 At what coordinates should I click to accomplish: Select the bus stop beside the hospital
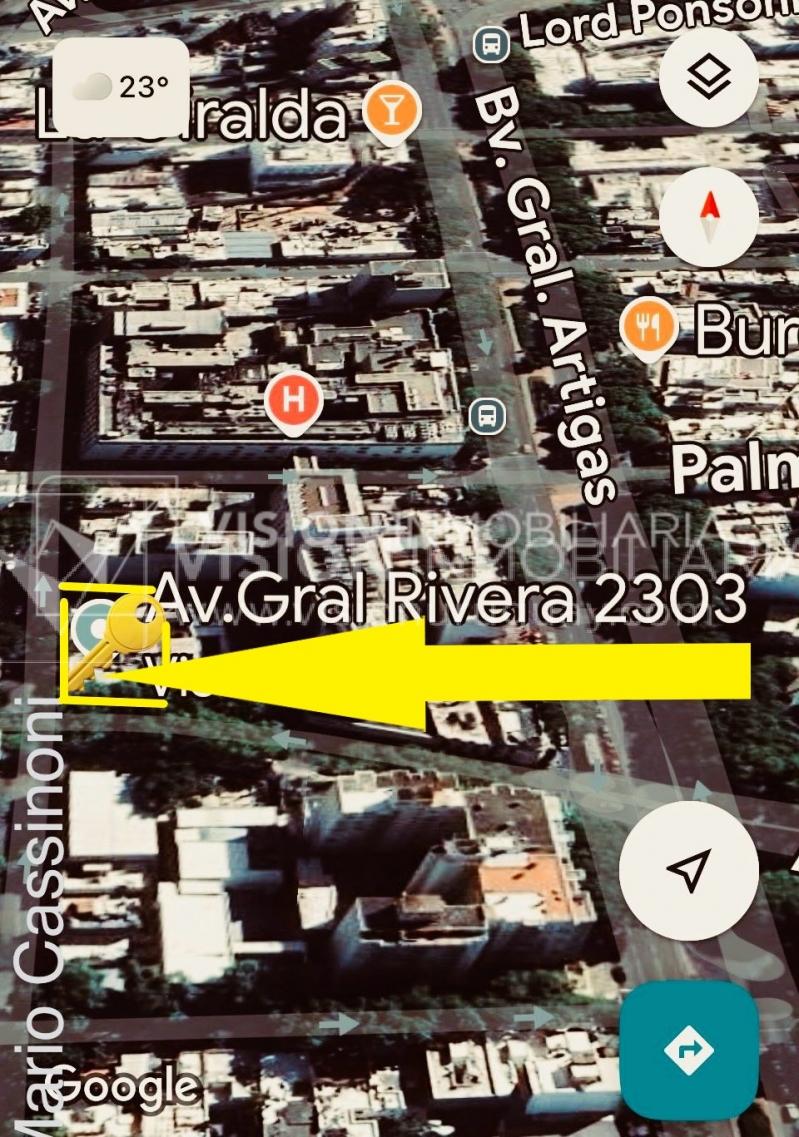pyautogui.click(x=487, y=414)
